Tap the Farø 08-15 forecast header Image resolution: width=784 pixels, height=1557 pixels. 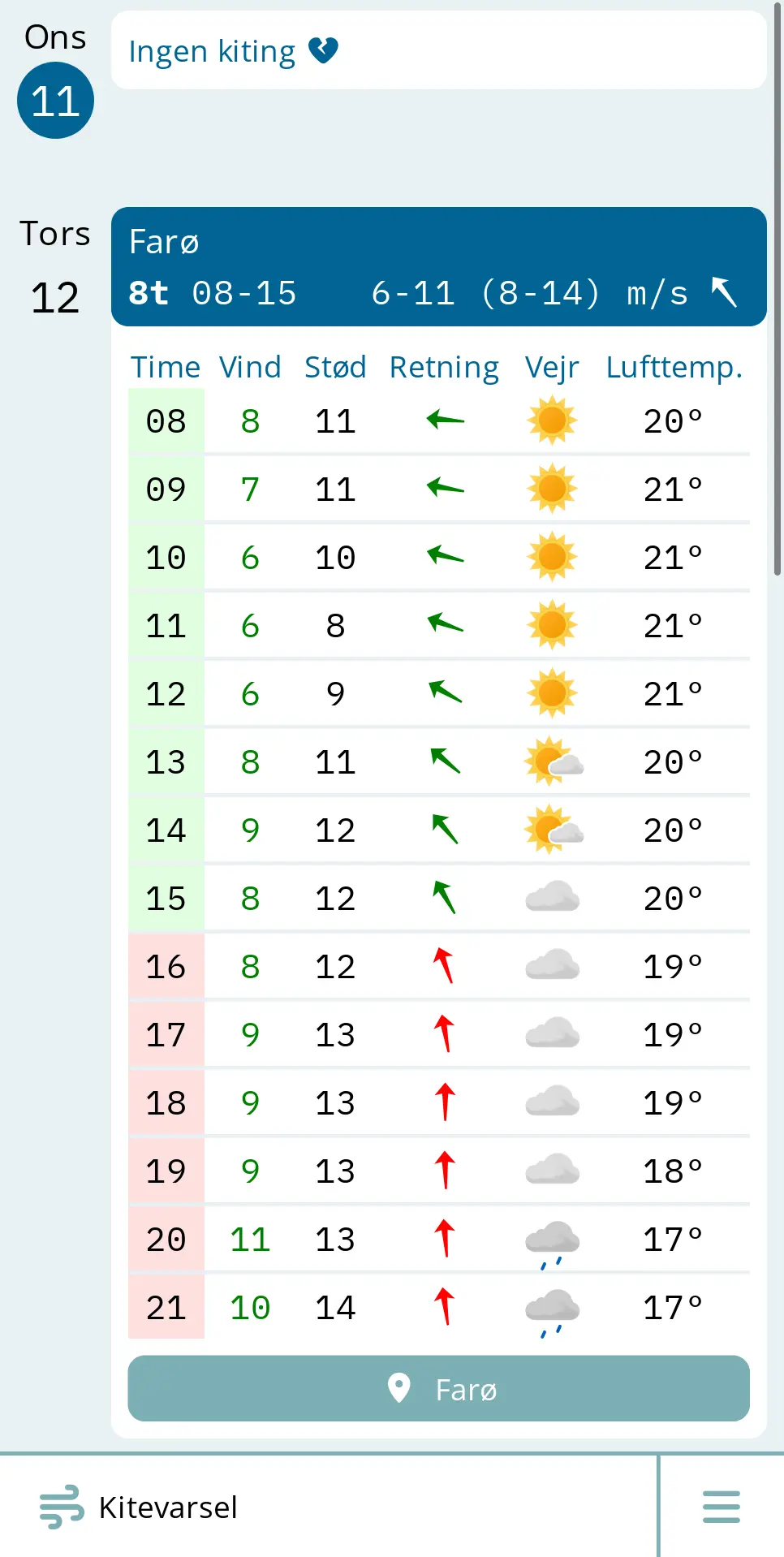(x=438, y=267)
